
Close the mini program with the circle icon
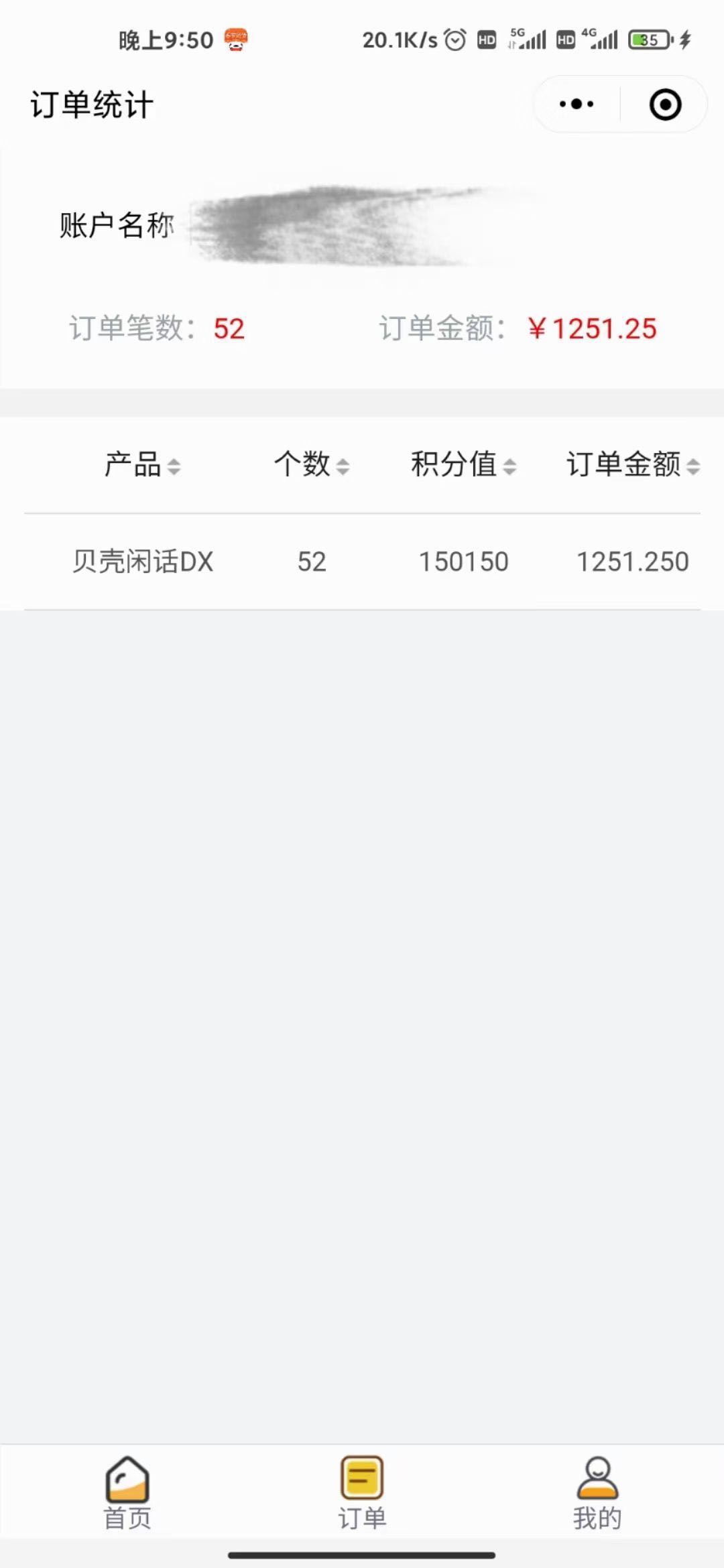coord(665,105)
